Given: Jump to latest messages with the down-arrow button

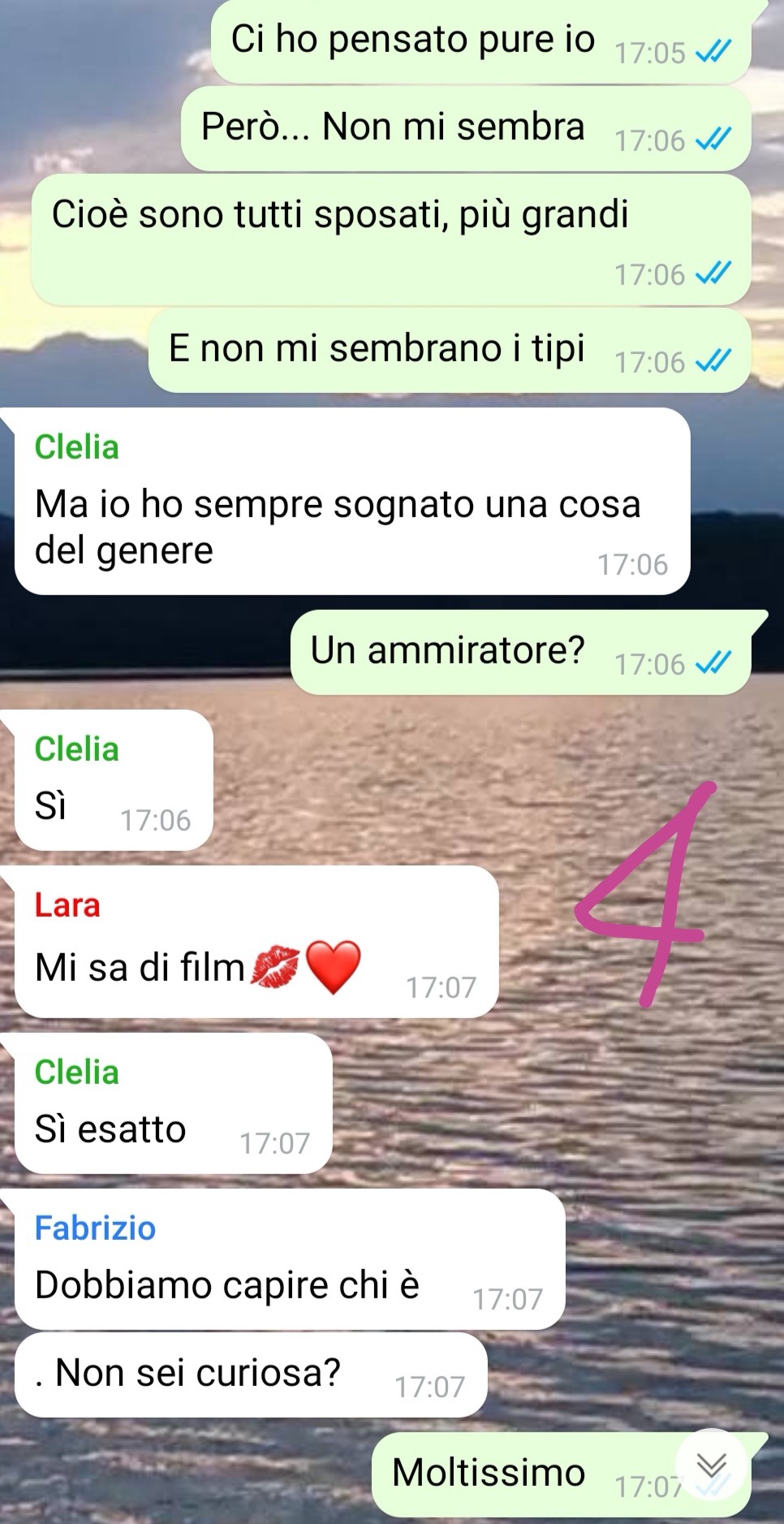Looking at the screenshot, I should tap(711, 1464).
